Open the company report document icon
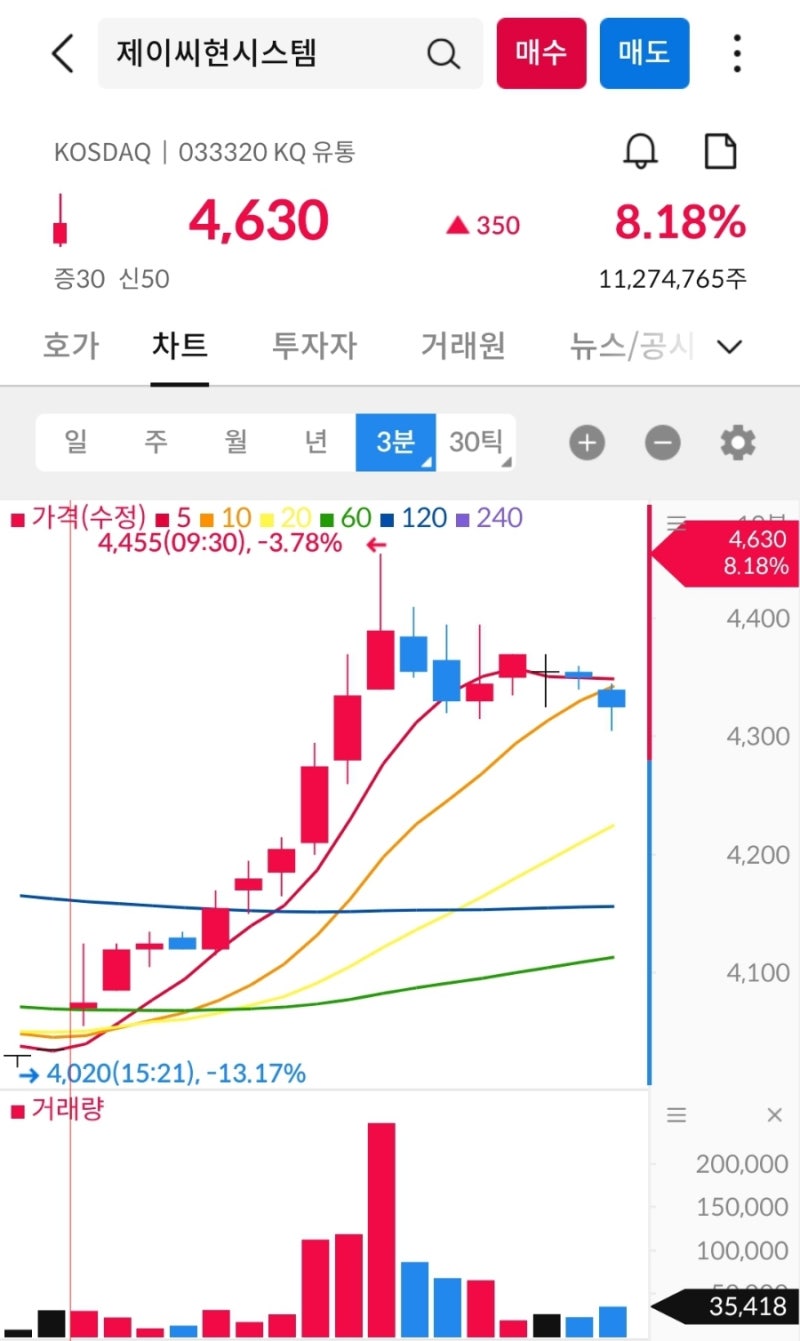The image size is (800, 1341). click(719, 151)
